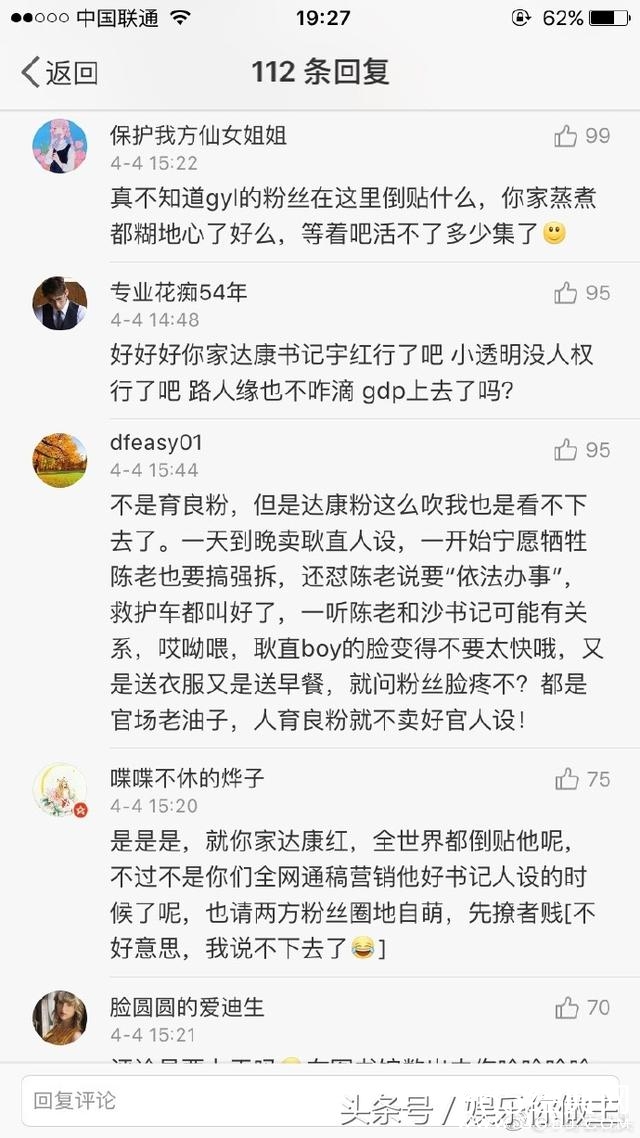This screenshot has width=640, height=1138.
Task: Go back via 返回 button
Action: (x=60, y=73)
